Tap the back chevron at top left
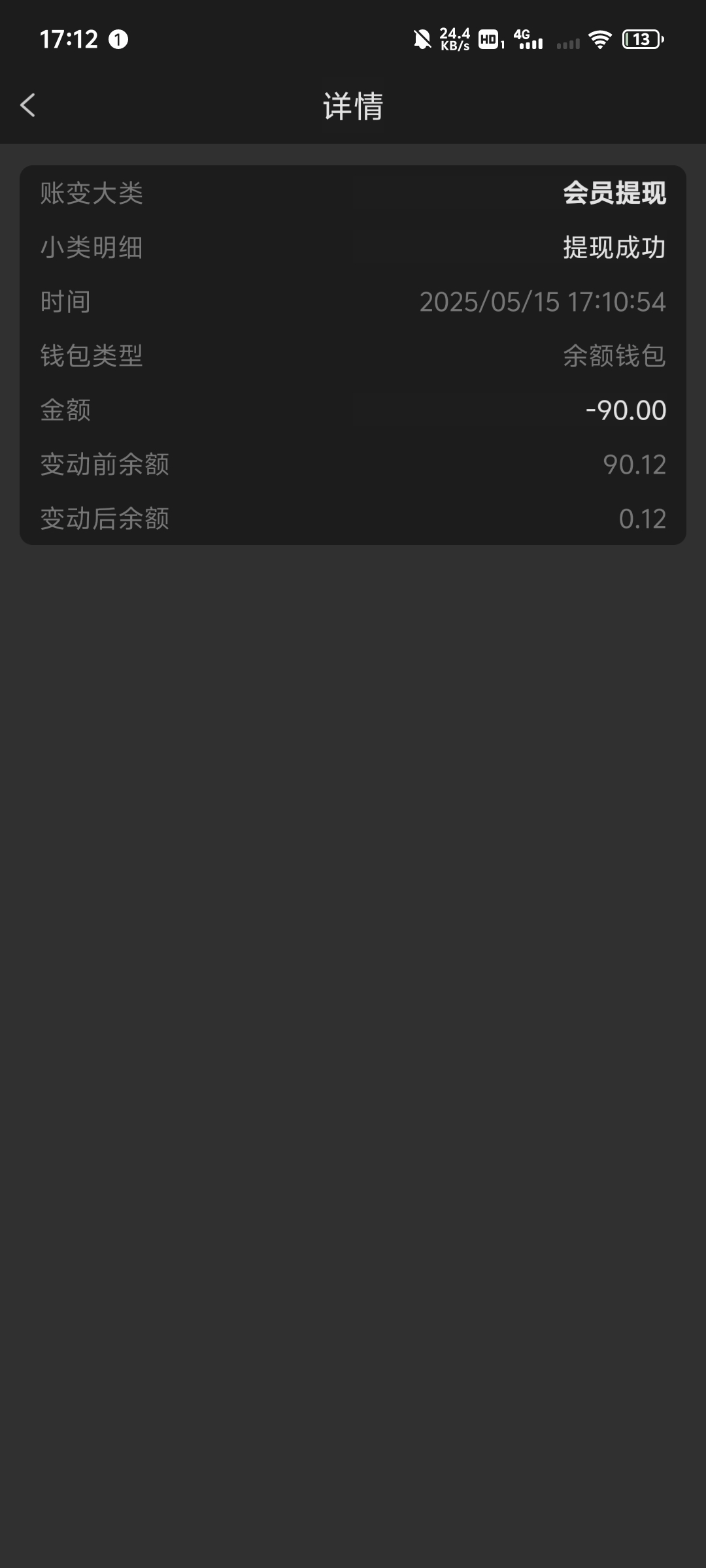 point(27,106)
